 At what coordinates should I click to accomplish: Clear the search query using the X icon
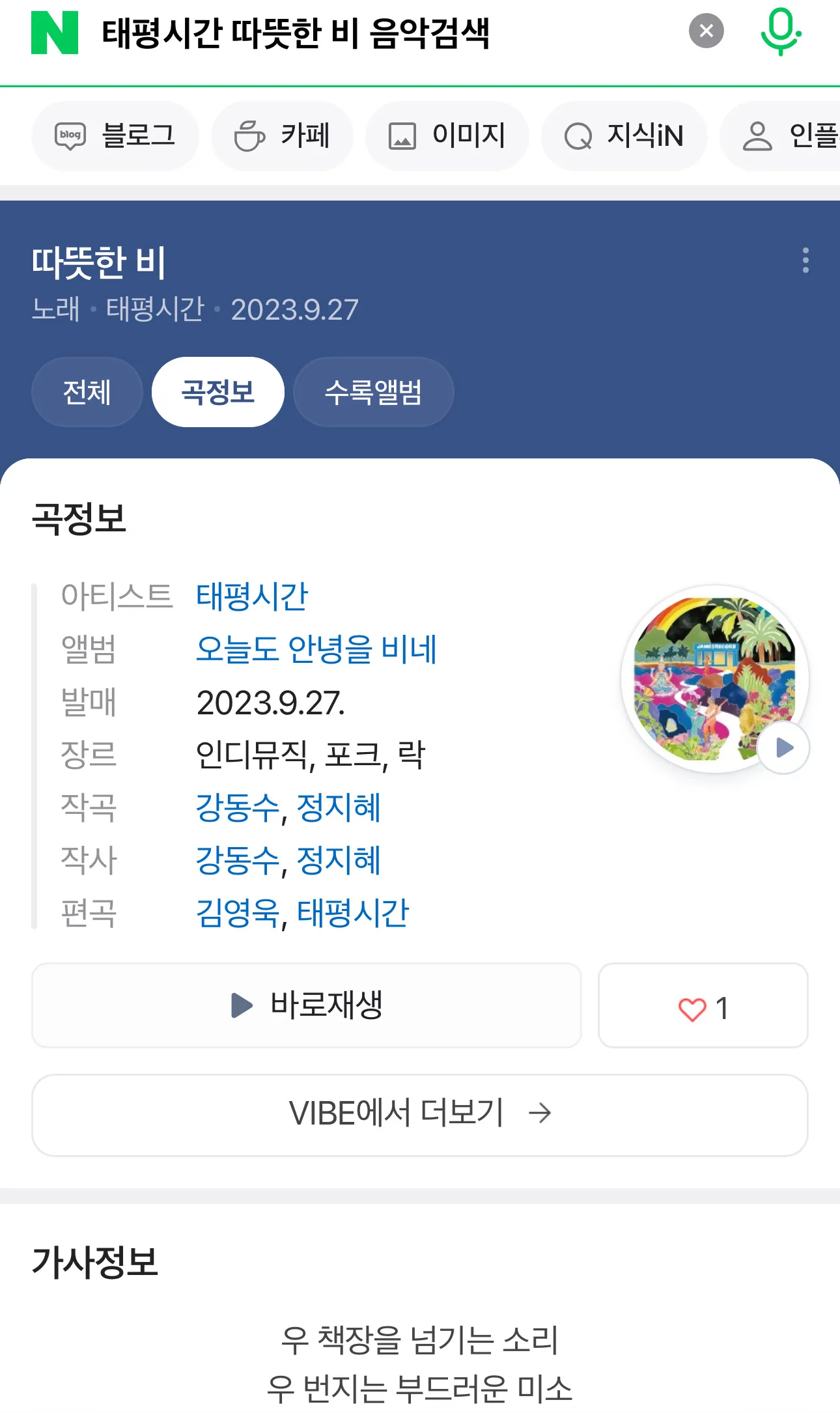[705, 32]
